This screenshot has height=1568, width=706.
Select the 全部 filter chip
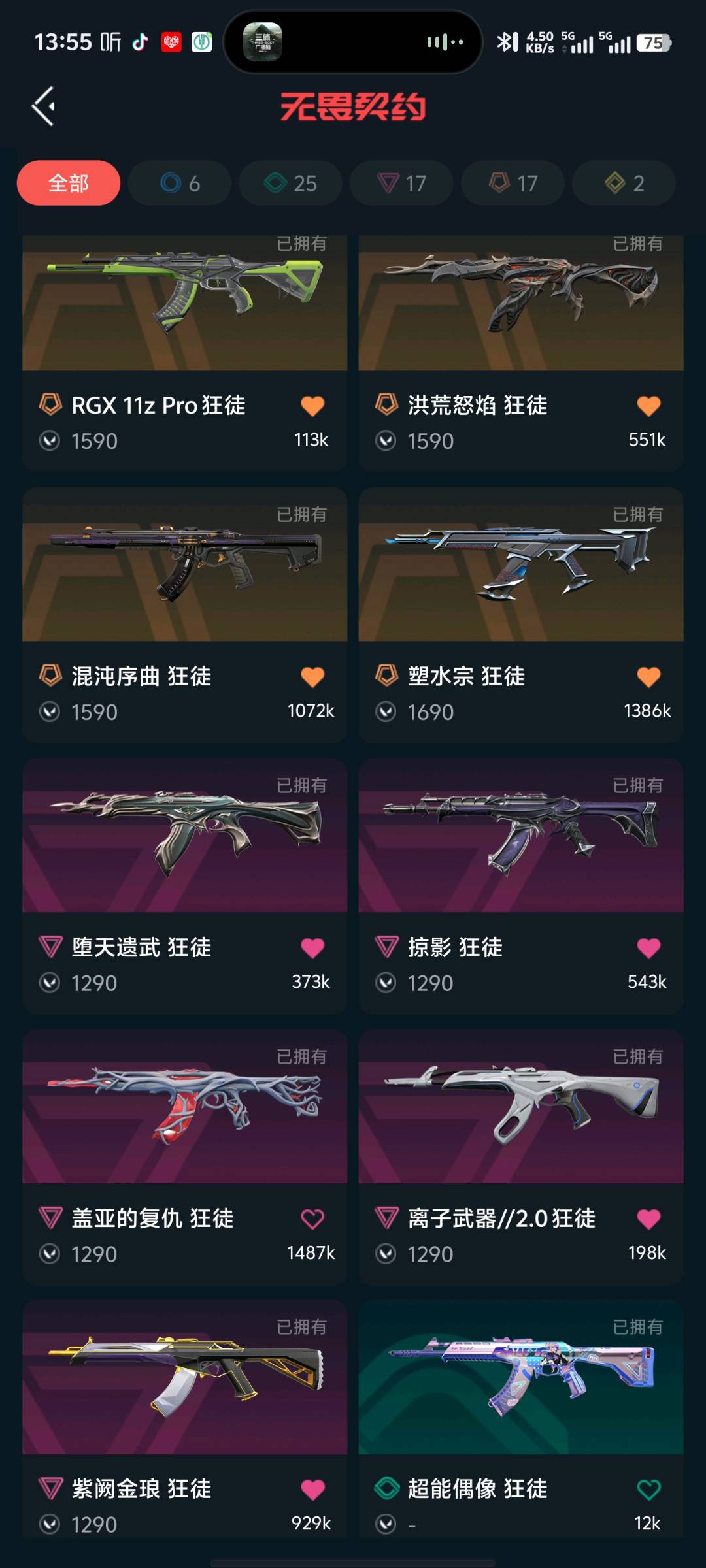tap(69, 183)
